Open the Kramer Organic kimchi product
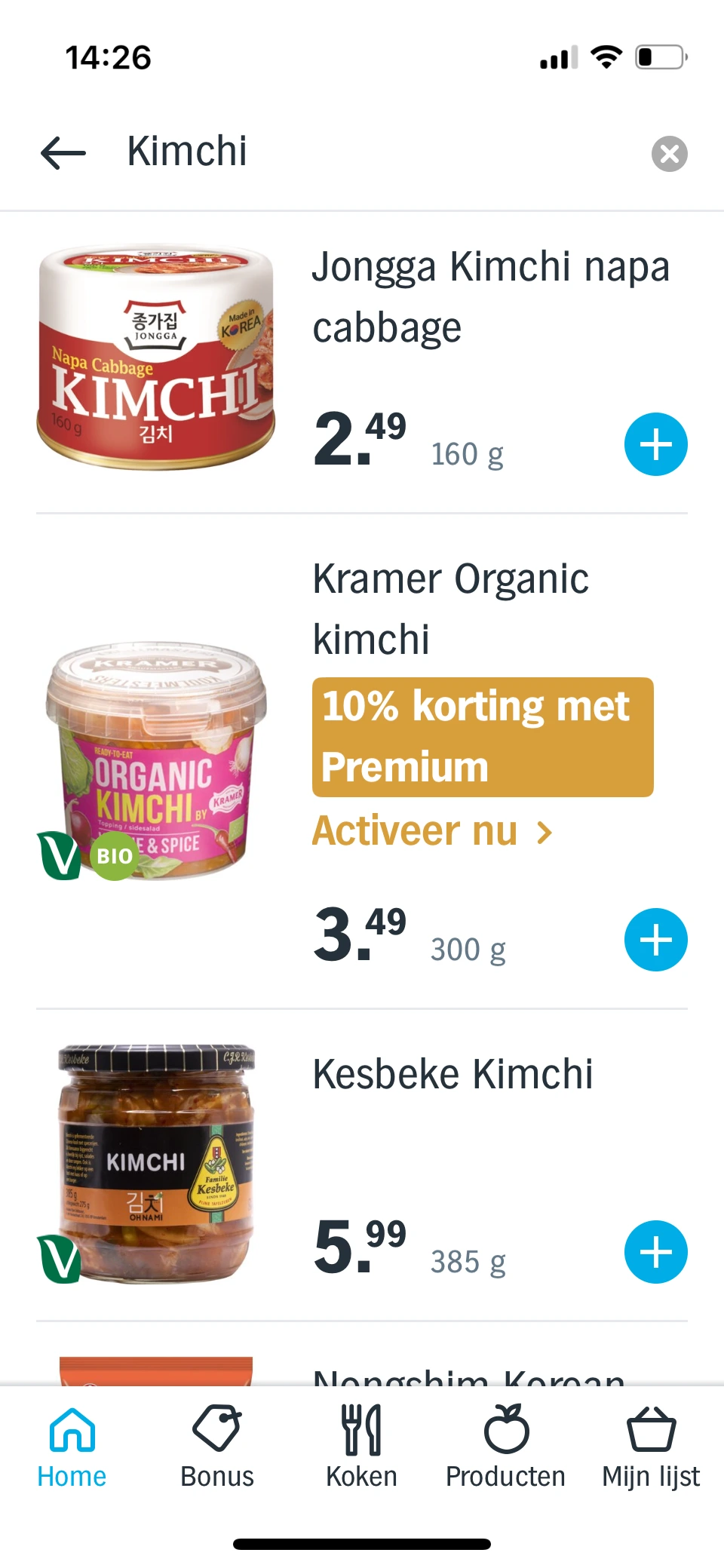Screen dimensions: 724x1568 pyautogui.click(x=450, y=609)
